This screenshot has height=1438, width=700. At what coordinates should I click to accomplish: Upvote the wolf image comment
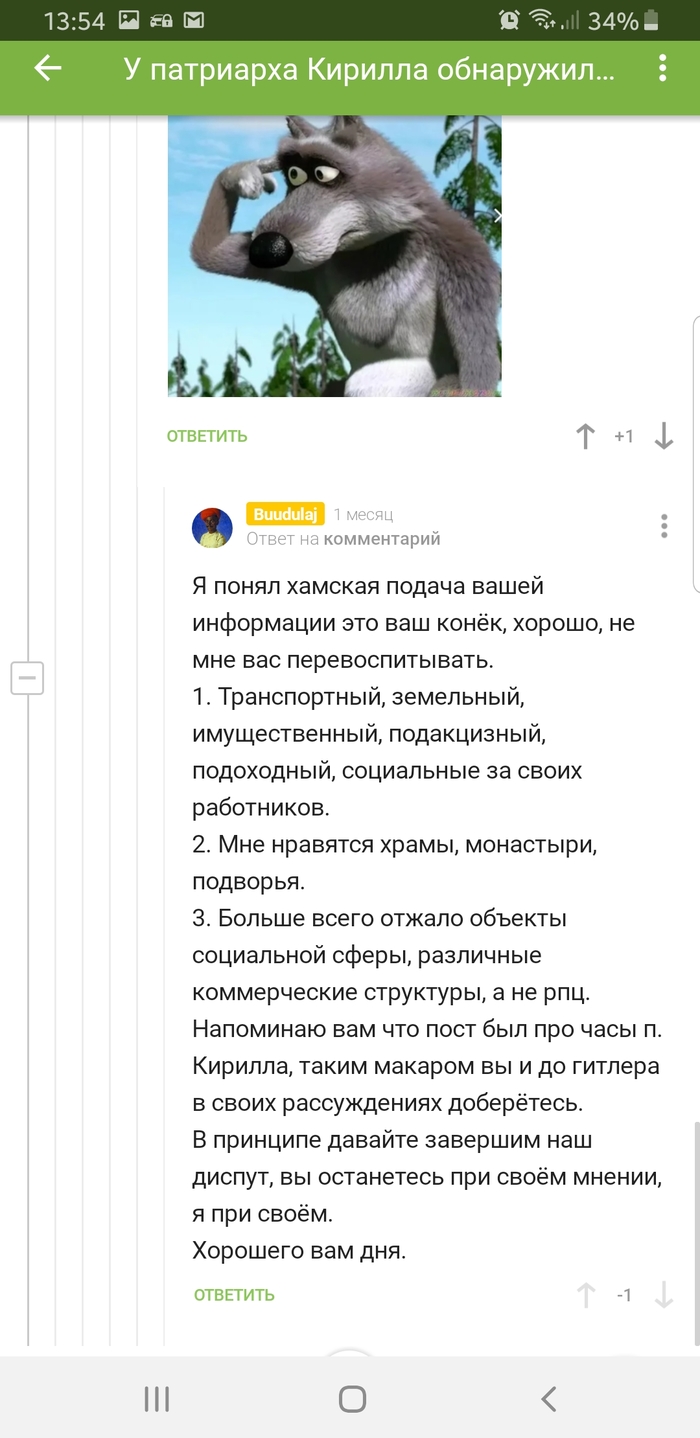click(x=586, y=436)
